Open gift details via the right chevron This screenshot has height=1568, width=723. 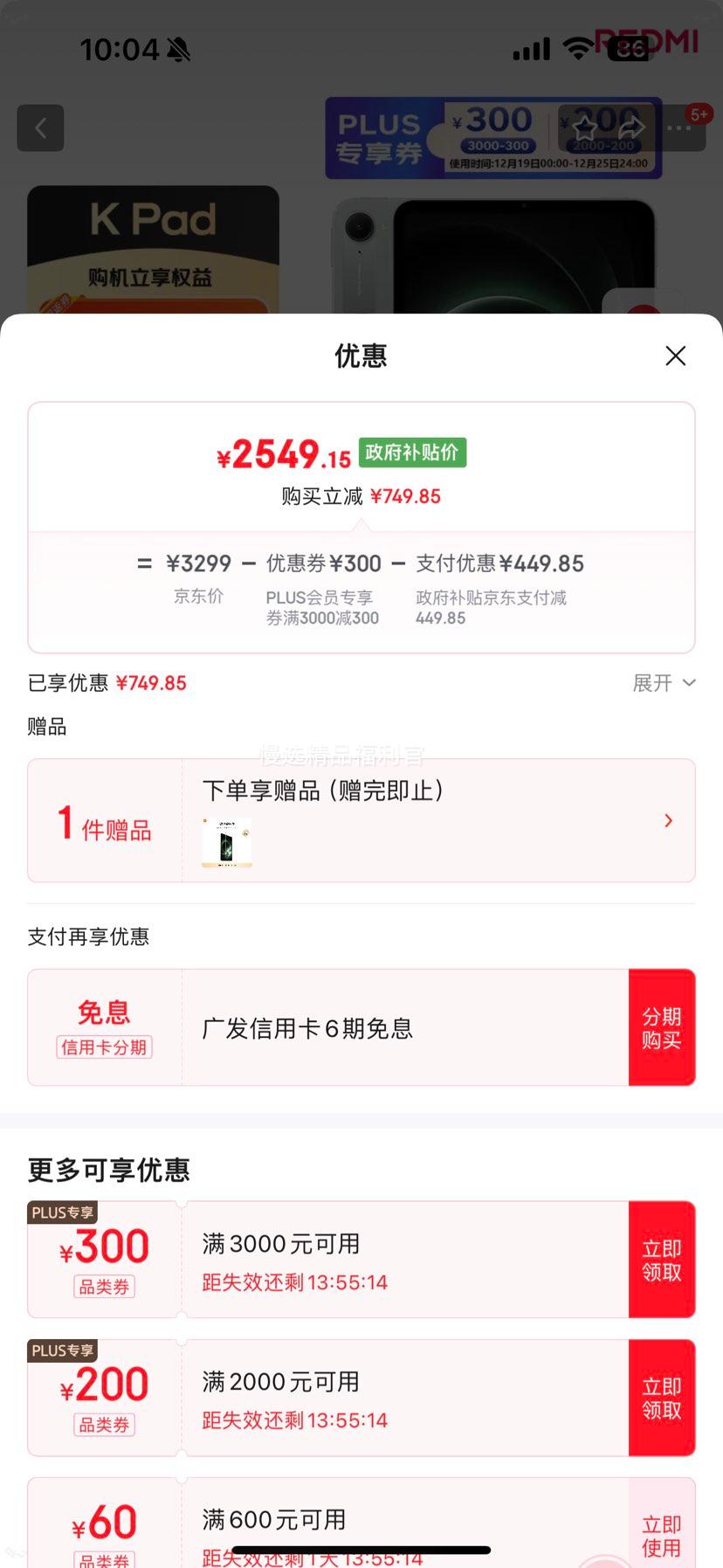coord(668,820)
